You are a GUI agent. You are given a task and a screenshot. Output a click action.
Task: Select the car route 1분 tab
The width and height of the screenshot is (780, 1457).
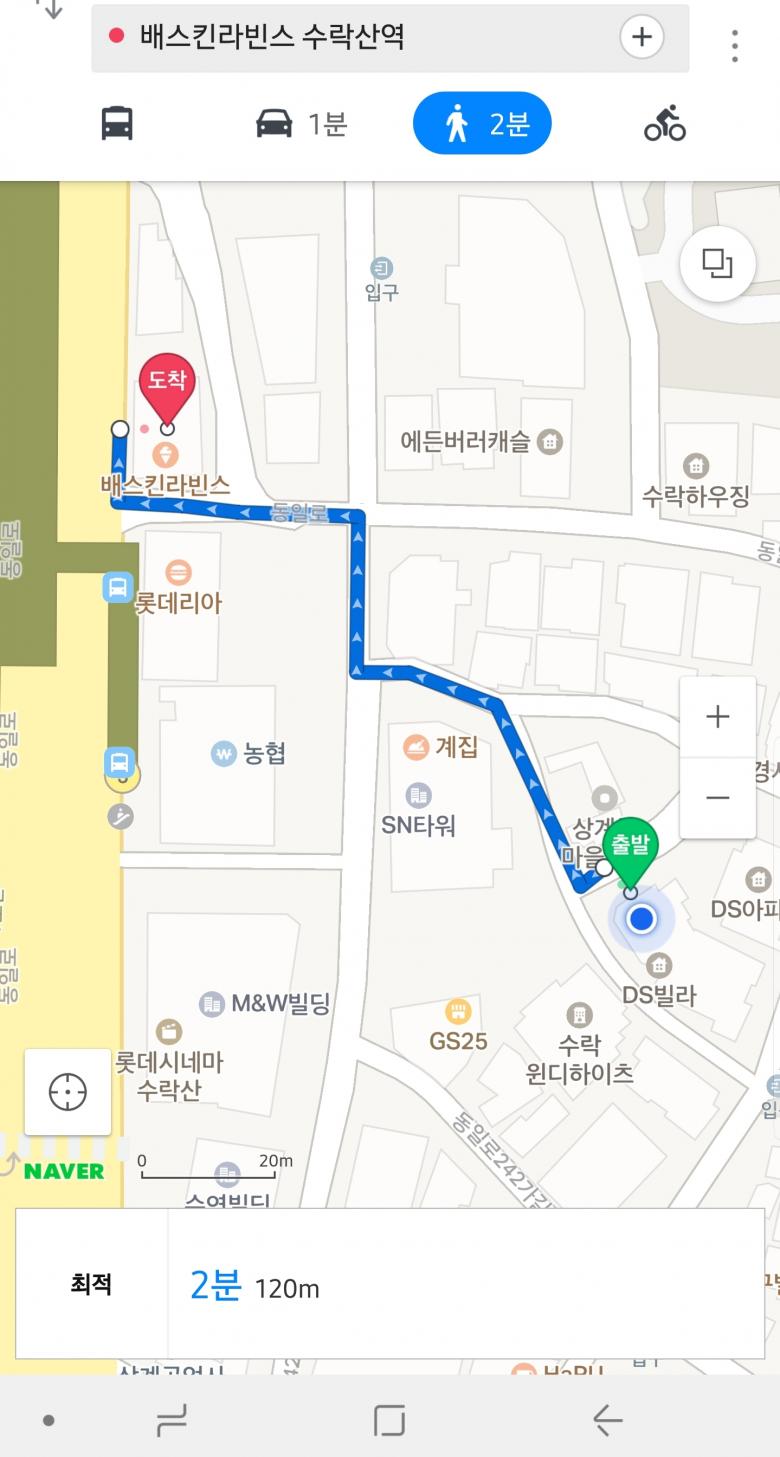coord(301,124)
